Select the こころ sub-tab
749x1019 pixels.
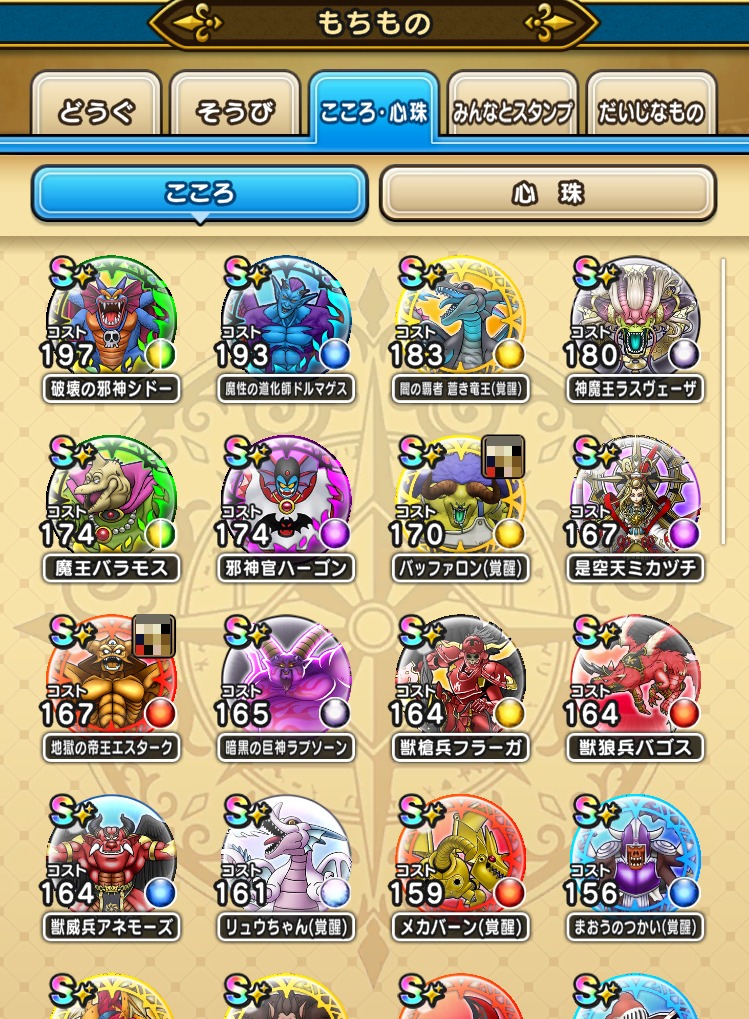(x=200, y=193)
